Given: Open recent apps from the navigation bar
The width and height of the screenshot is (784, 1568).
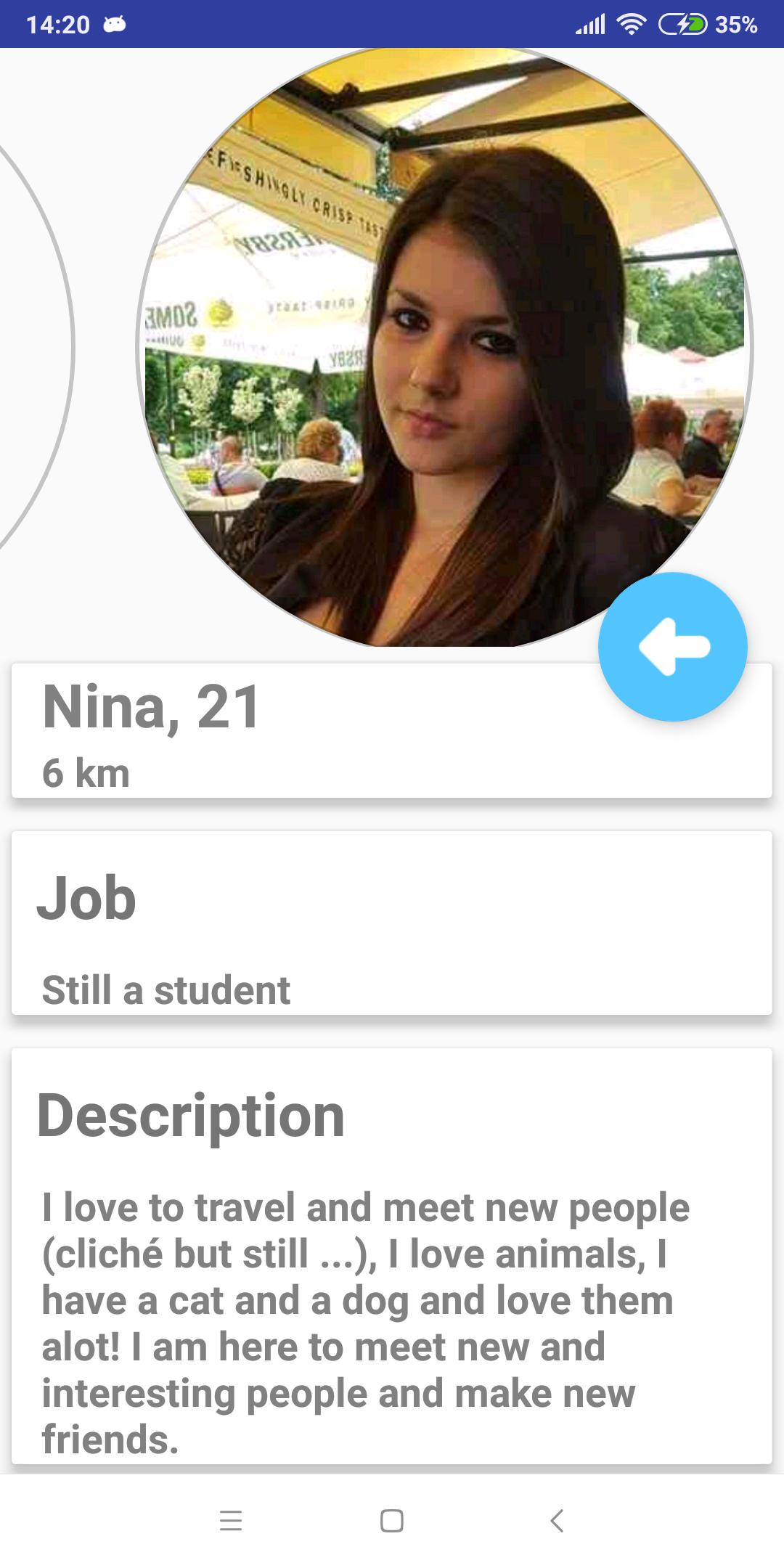Looking at the screenshot, I should pyautogui.click(x=231, y=1520).
